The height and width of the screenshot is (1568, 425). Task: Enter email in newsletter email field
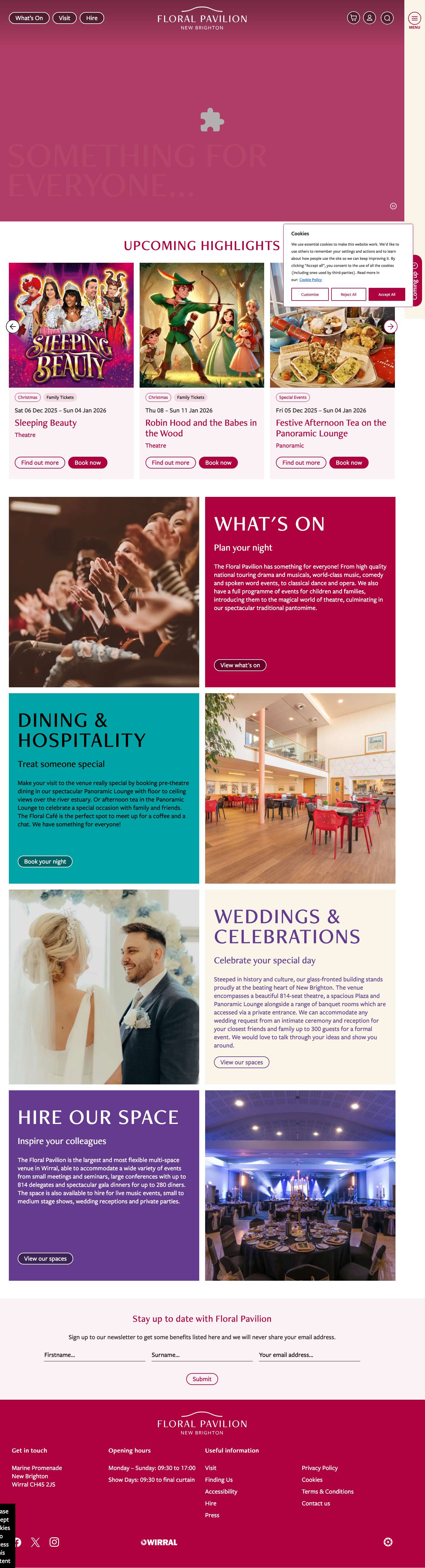tap(309, 1354)
